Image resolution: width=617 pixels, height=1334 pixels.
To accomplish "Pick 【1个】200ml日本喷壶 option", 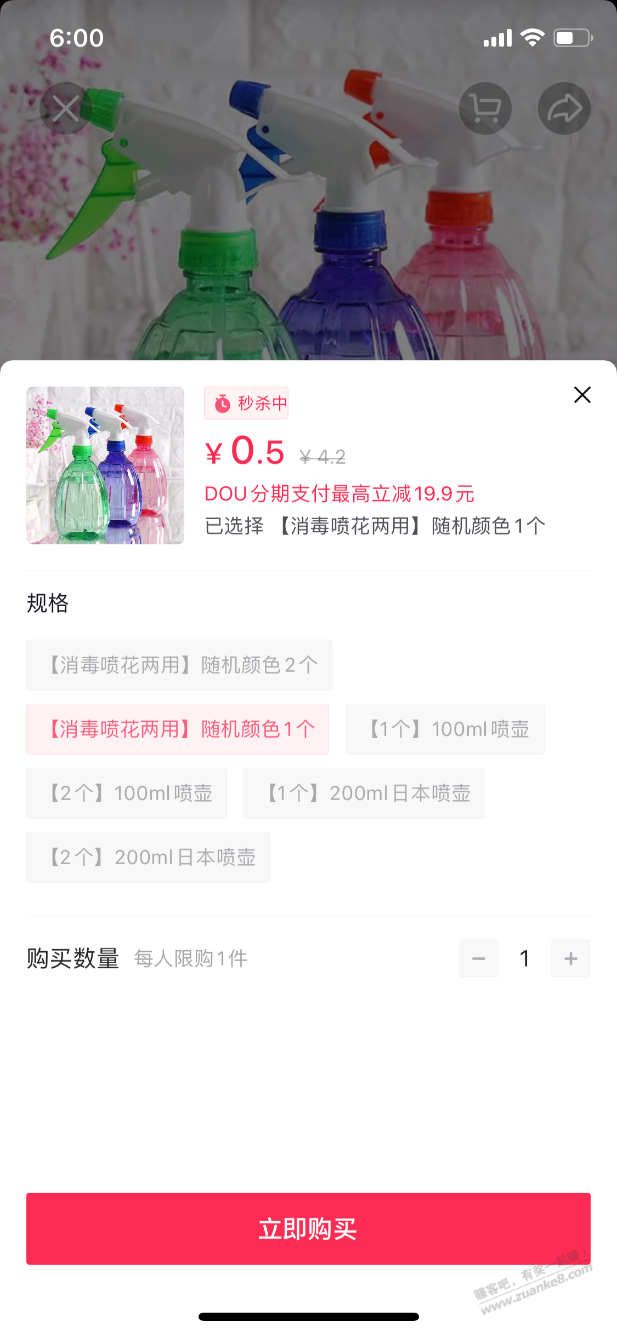I will 364,793.
